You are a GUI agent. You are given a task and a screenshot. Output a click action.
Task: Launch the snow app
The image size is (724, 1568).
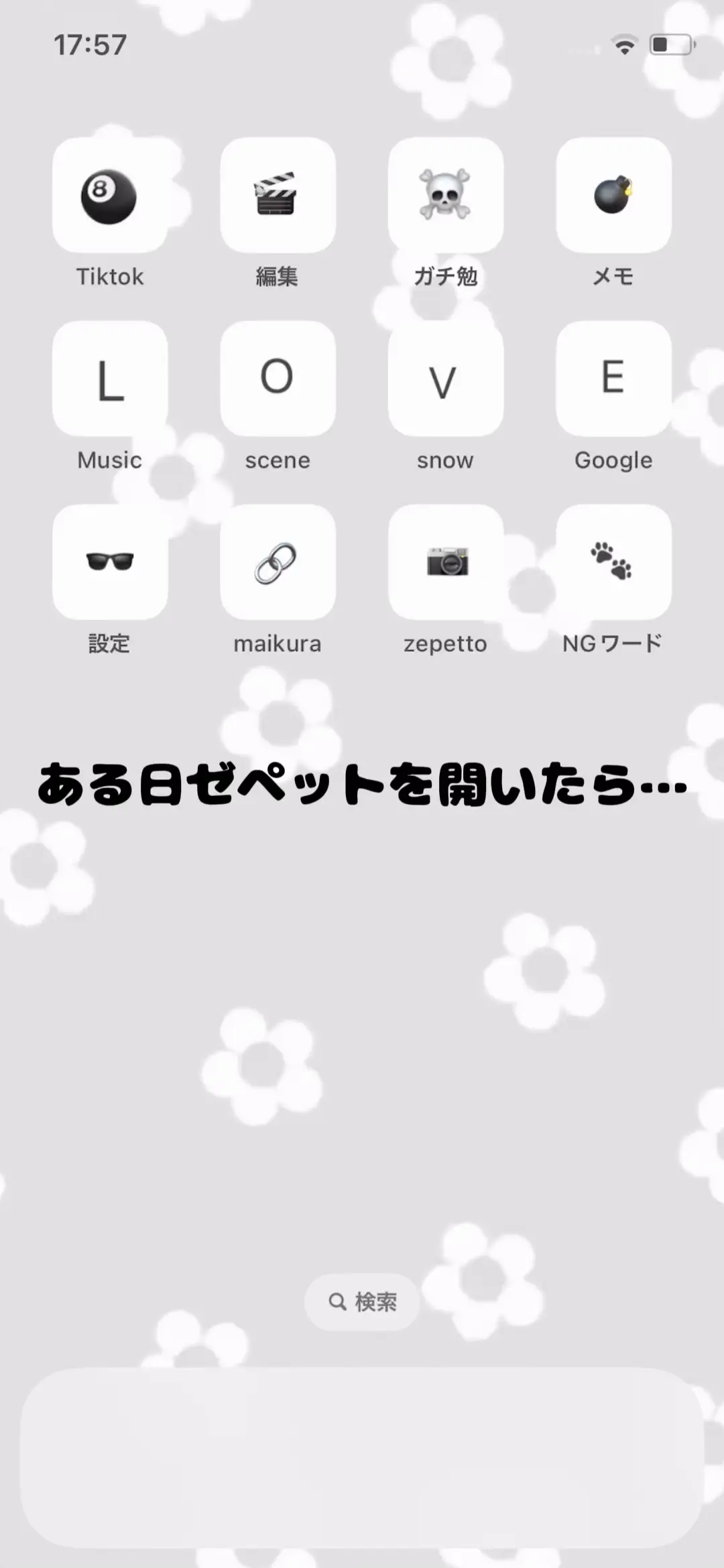click(x=445, y=379)
